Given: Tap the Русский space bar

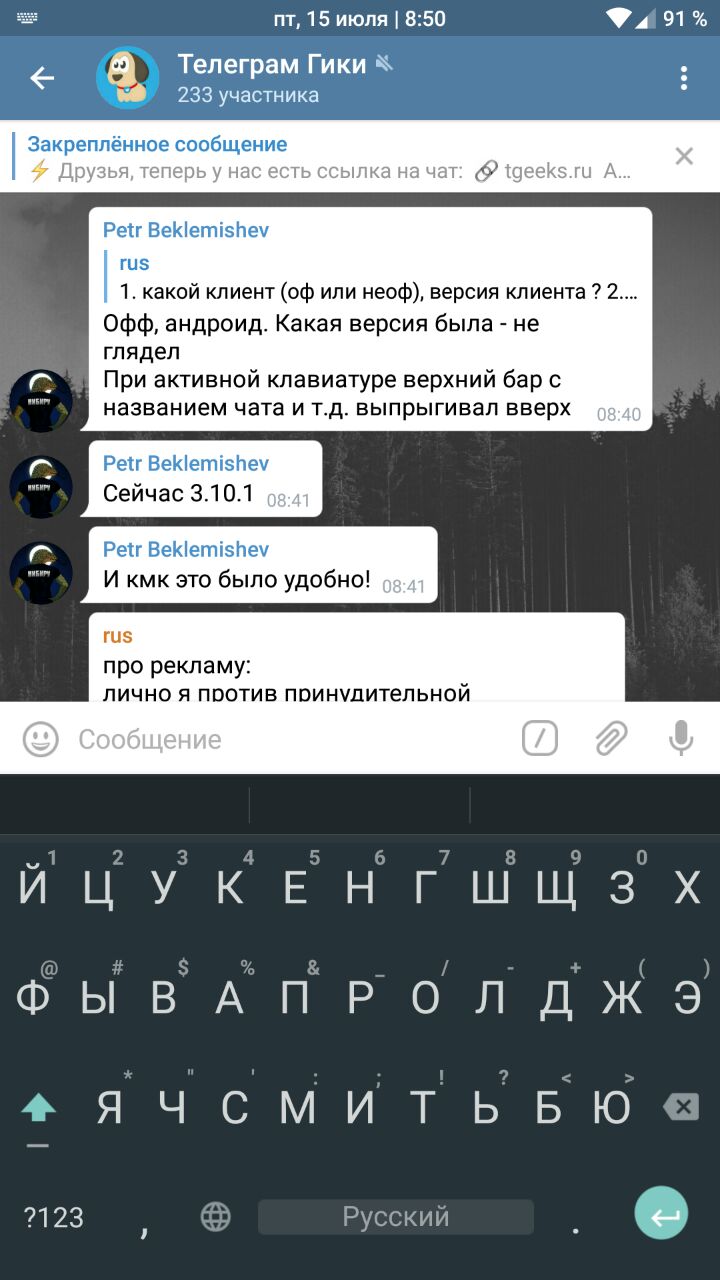Looking at the screenshot, I should coord(396,1217).
